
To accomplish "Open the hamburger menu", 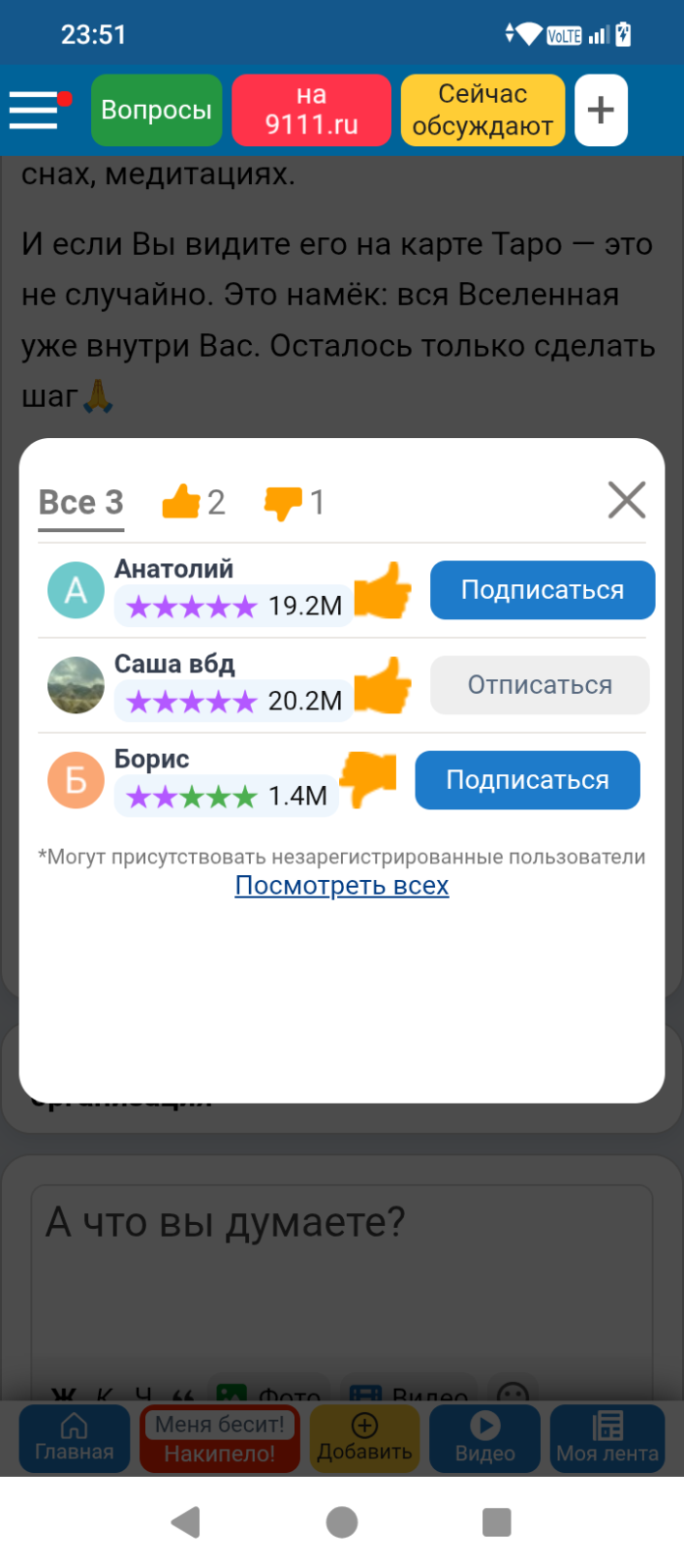I will pos(35,110).
